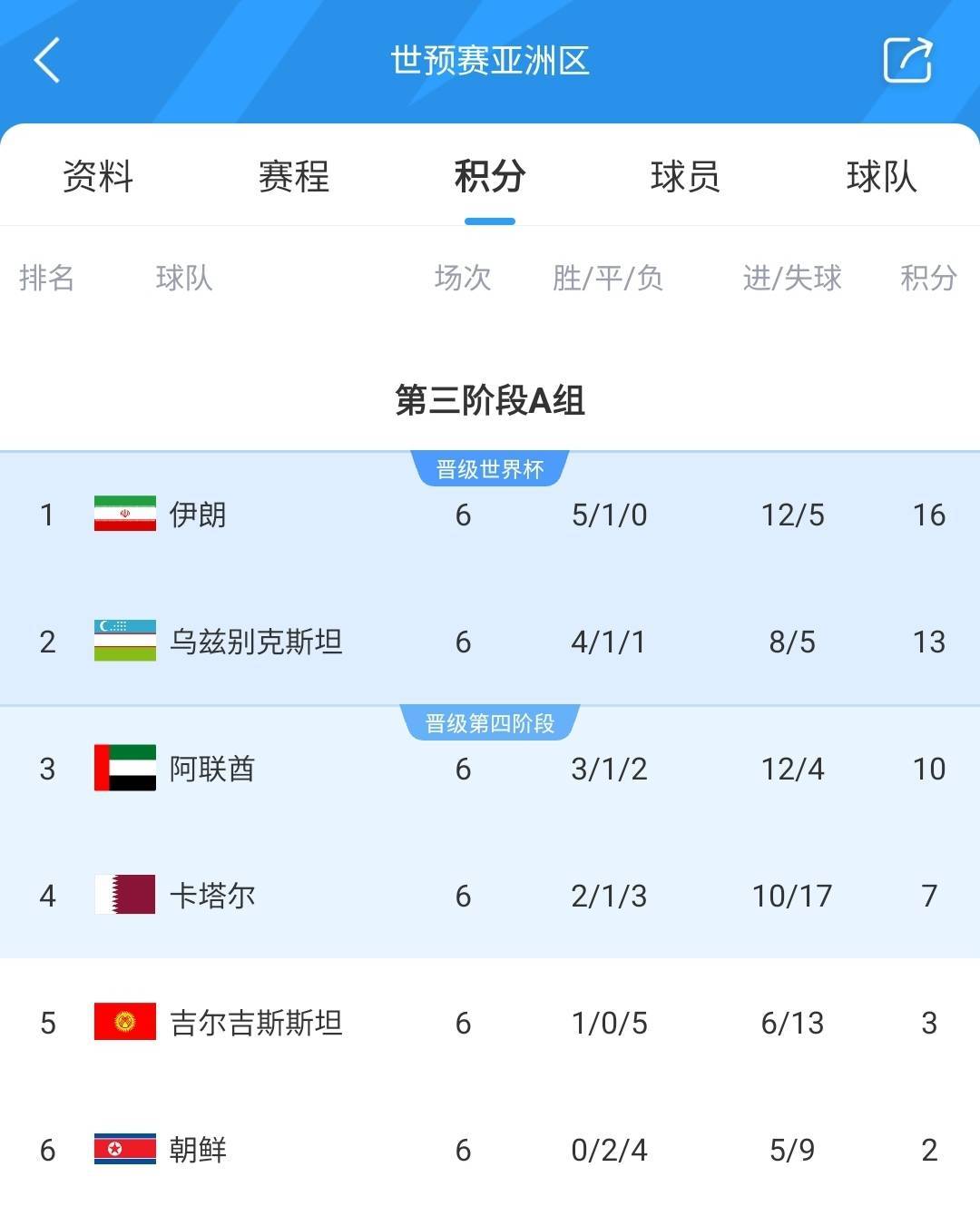Viewport: 980px width, 1226px height.
Task: Open the 资料 tab
Action: [x=97, y=178]
